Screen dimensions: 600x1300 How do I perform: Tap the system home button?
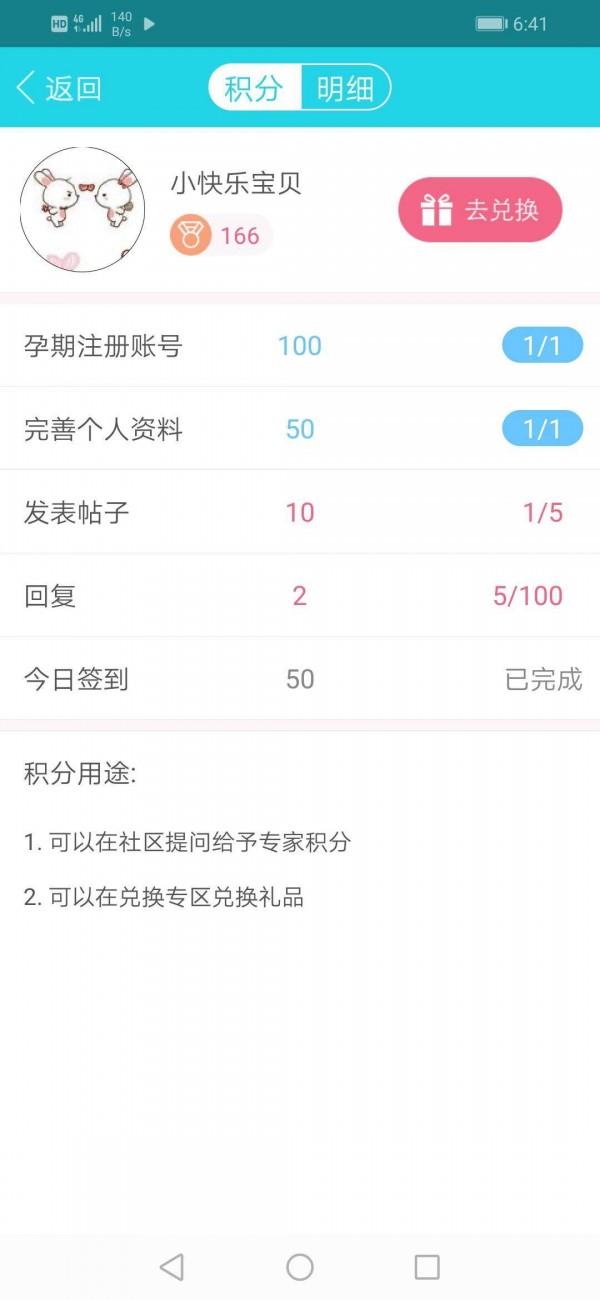point(300,1267)
